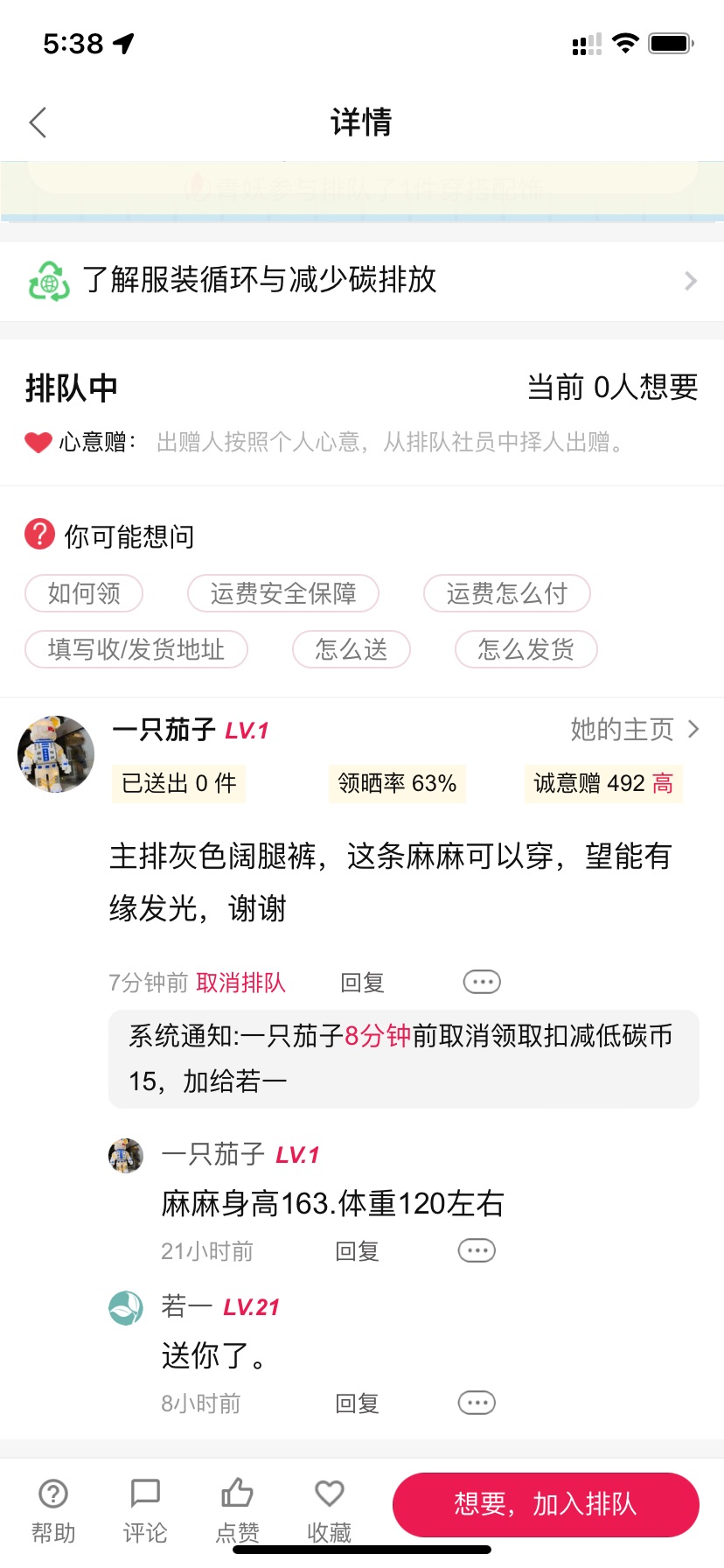Viewport: 724px width, 1568px height.
Task: Select the 如何领 question chip
Action: point(84,593)
